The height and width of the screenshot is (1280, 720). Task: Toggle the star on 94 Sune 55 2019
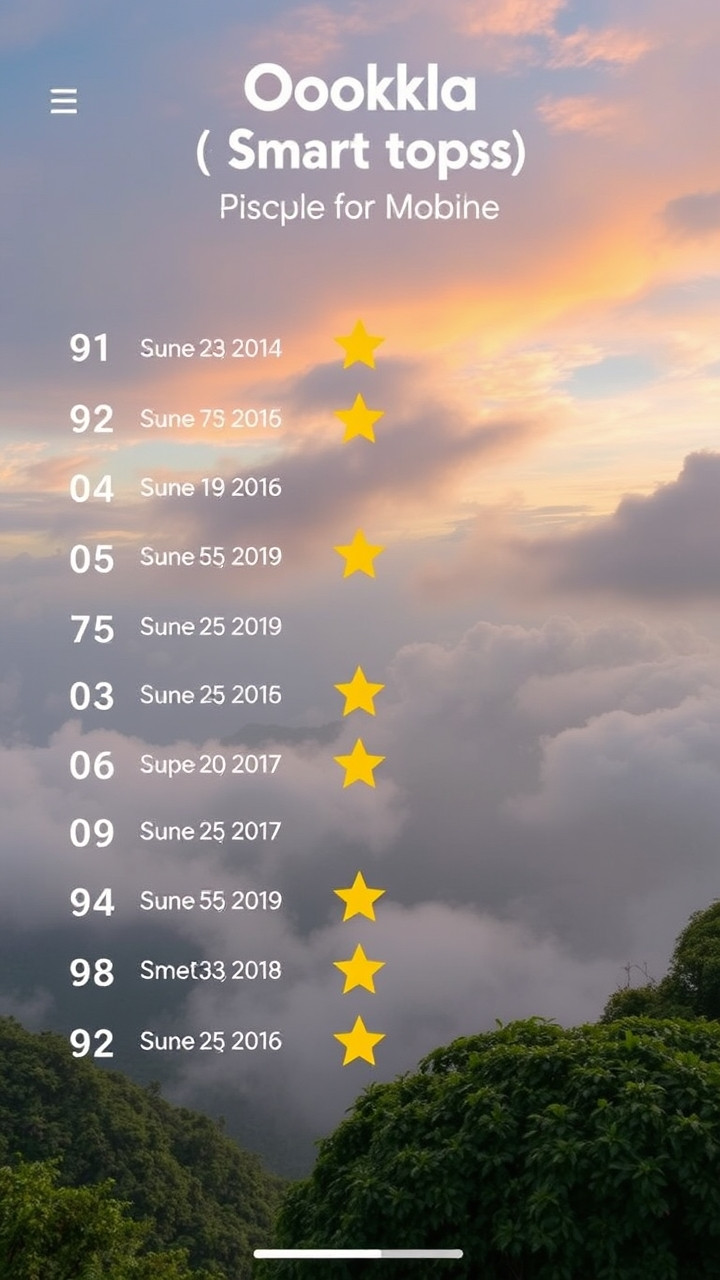coord(359,897)
